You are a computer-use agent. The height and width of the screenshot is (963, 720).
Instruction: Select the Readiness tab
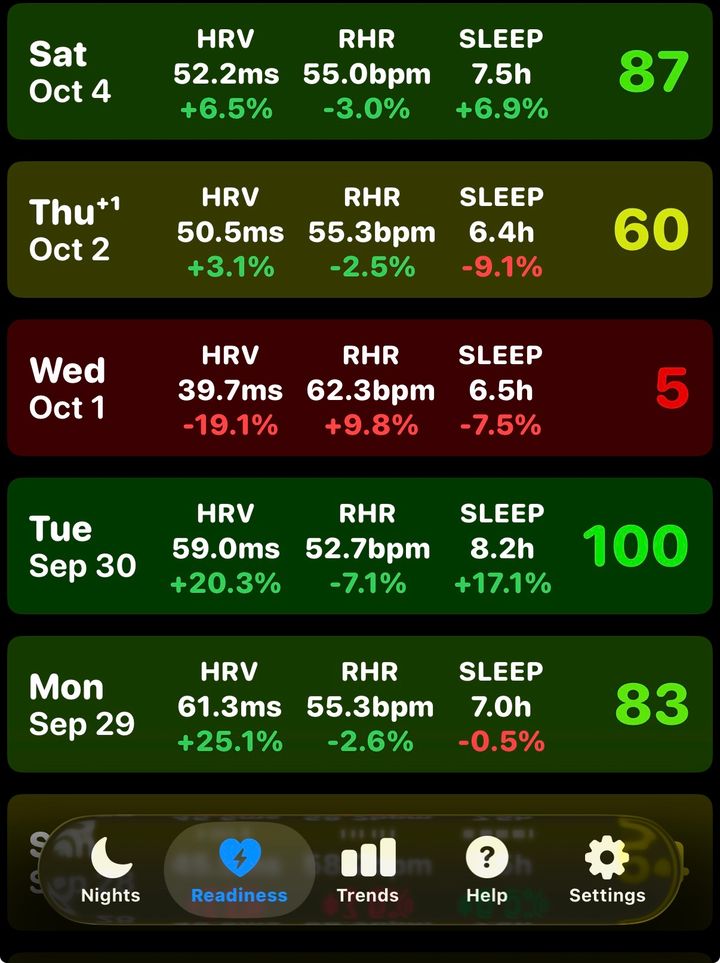coord(239,870)
